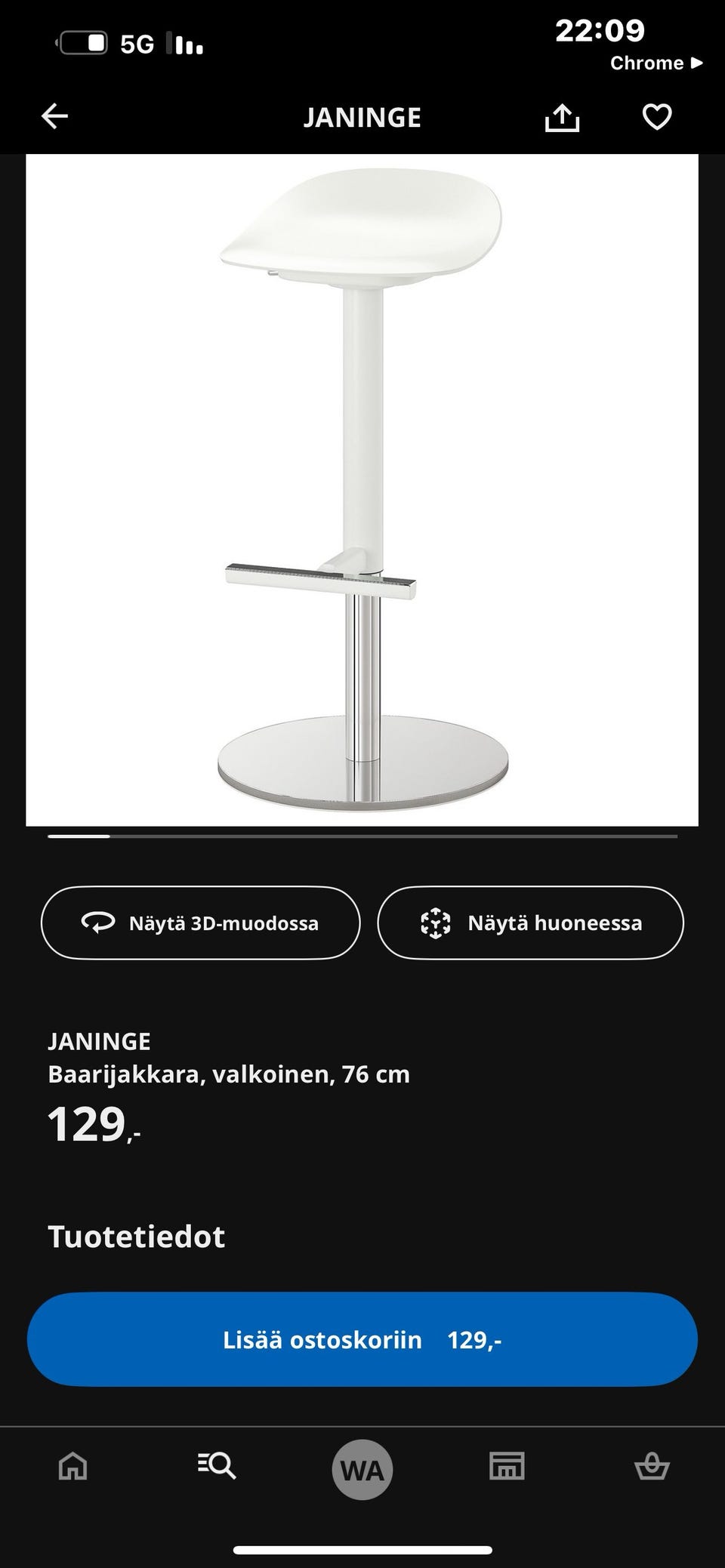The width and height of the screenshot is (725, 1568).
Task: Tap Lisää ostoskoriin to add to cart
Action: pos(362,1338)
